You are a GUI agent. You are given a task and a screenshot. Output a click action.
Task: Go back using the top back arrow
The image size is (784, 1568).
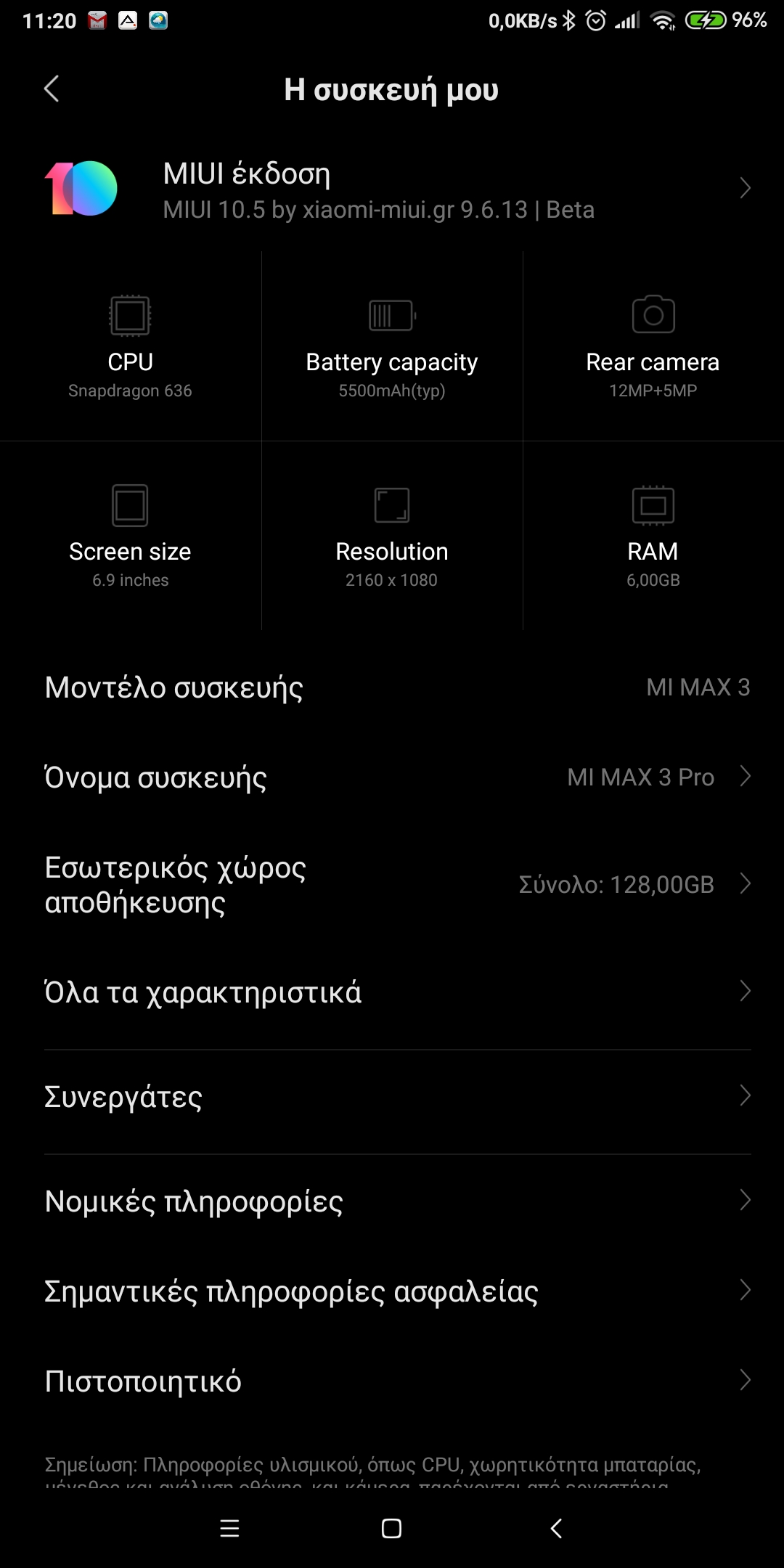(x=52, y=89)
